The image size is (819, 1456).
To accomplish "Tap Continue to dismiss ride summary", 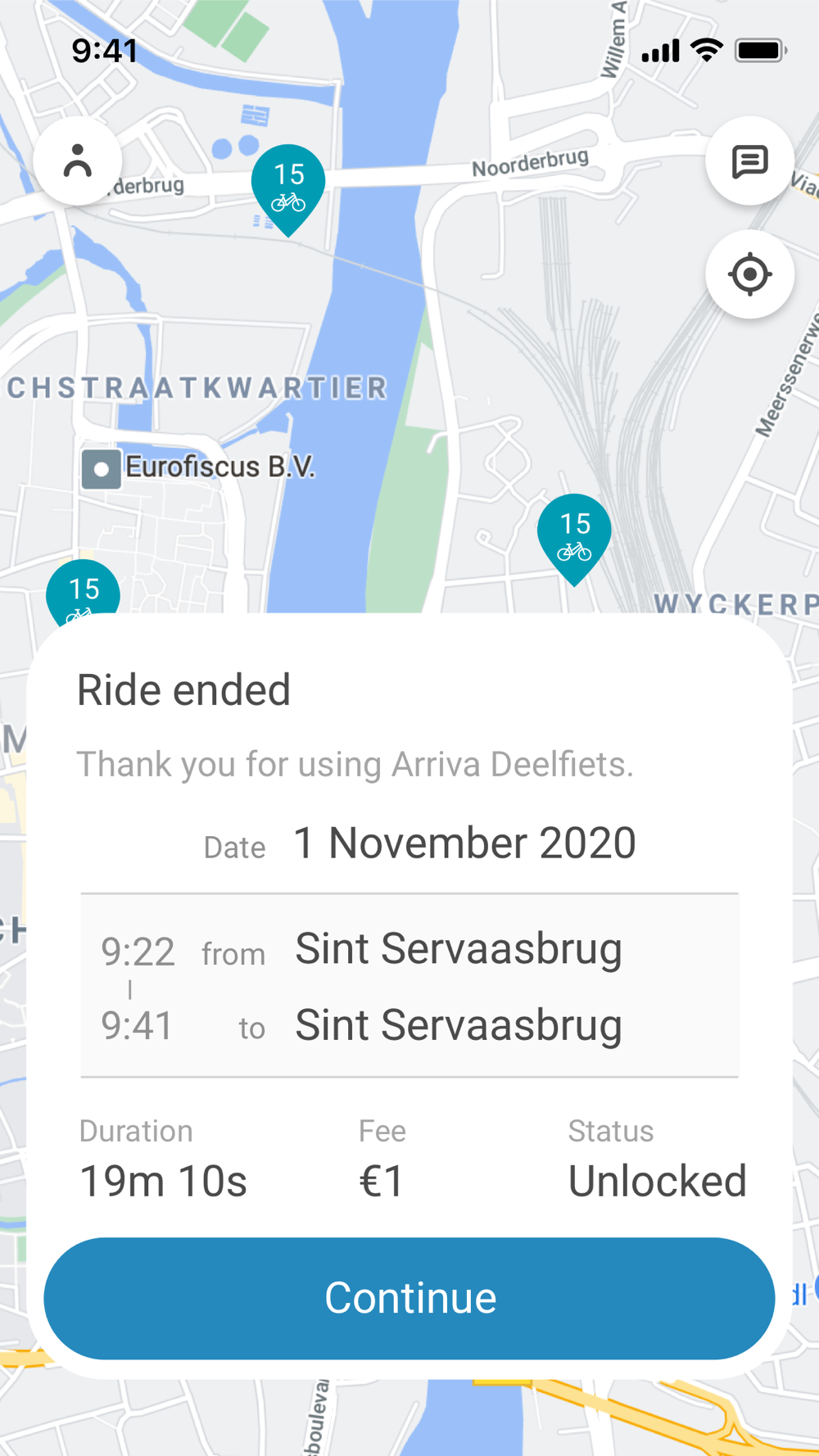I will (409, 1298).
